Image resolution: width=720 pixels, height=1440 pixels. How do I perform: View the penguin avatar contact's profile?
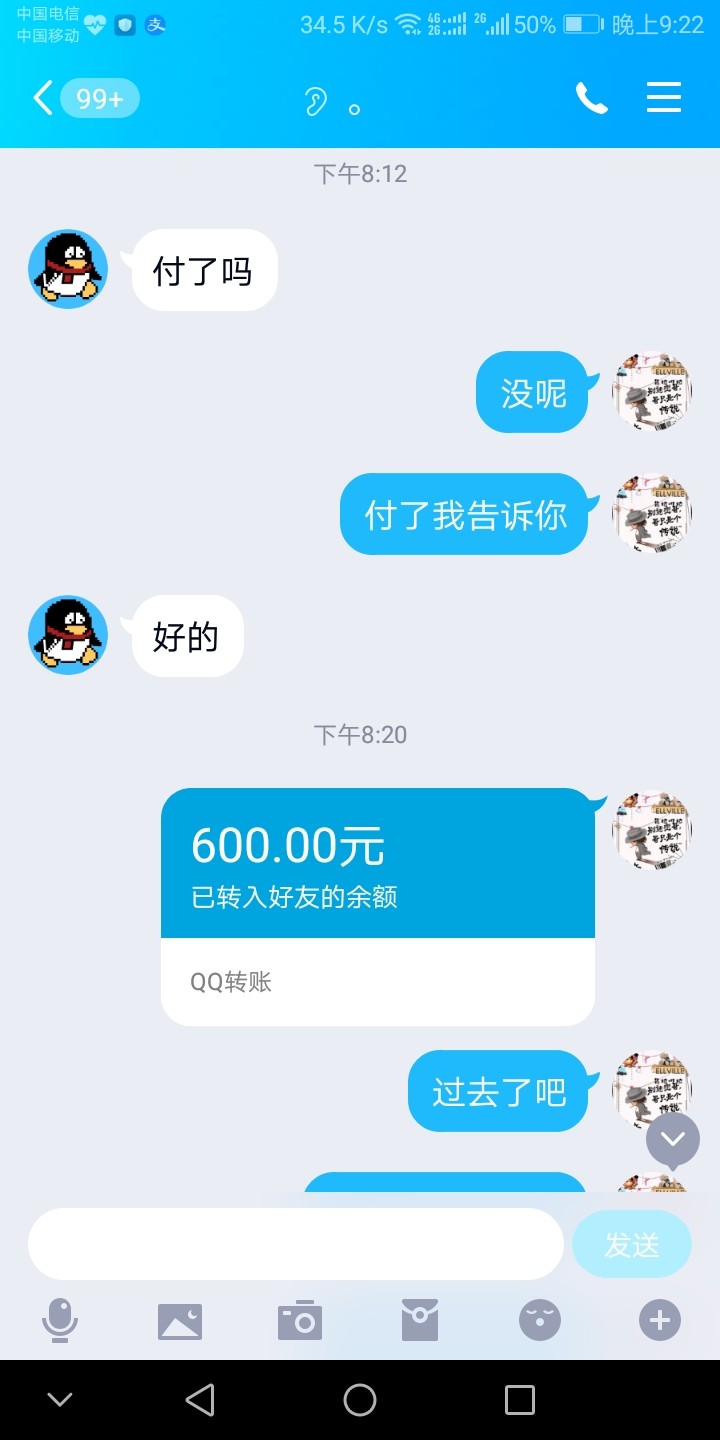[68, 269]
